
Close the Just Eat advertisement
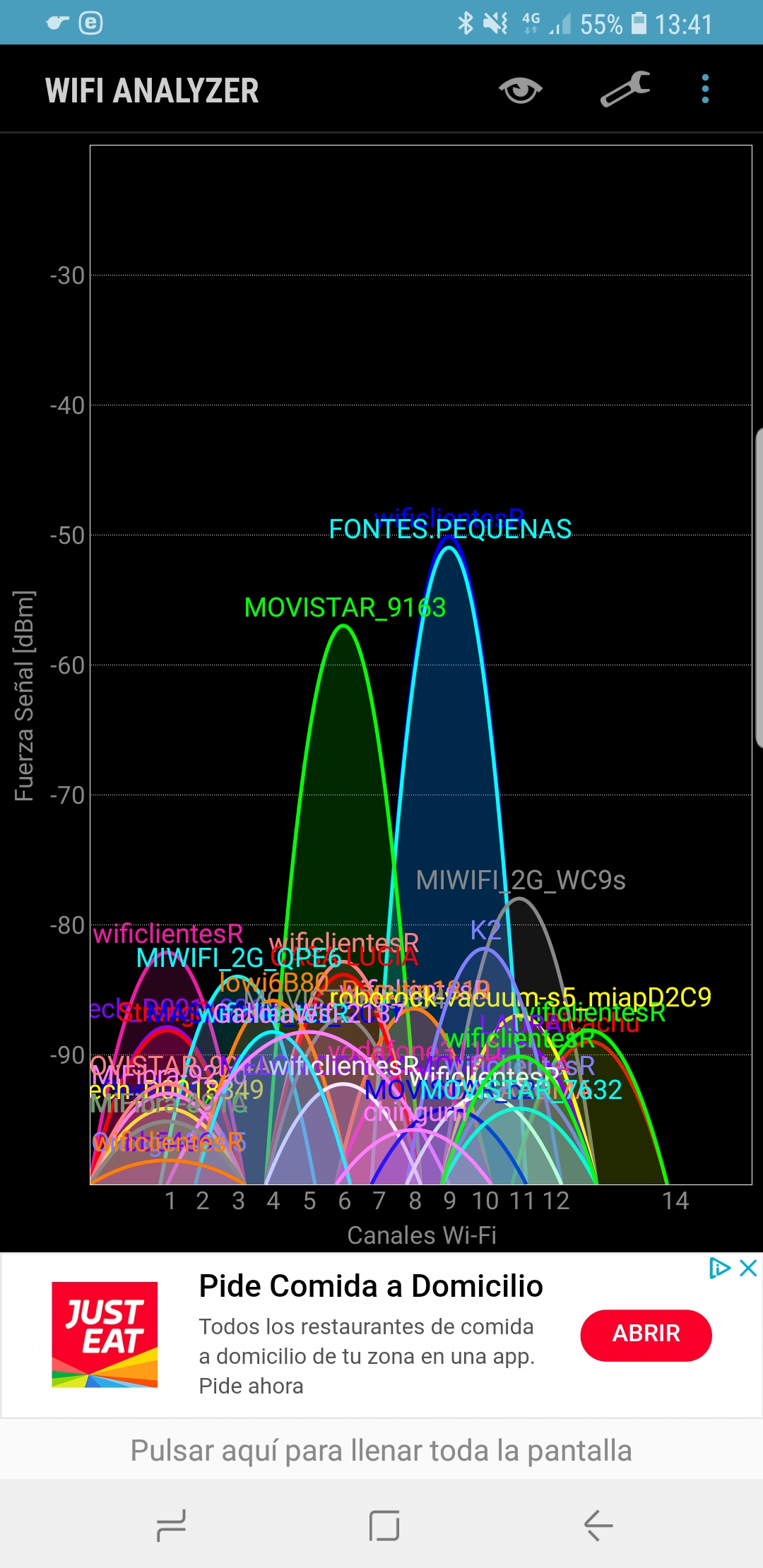tap(748, 1268)
